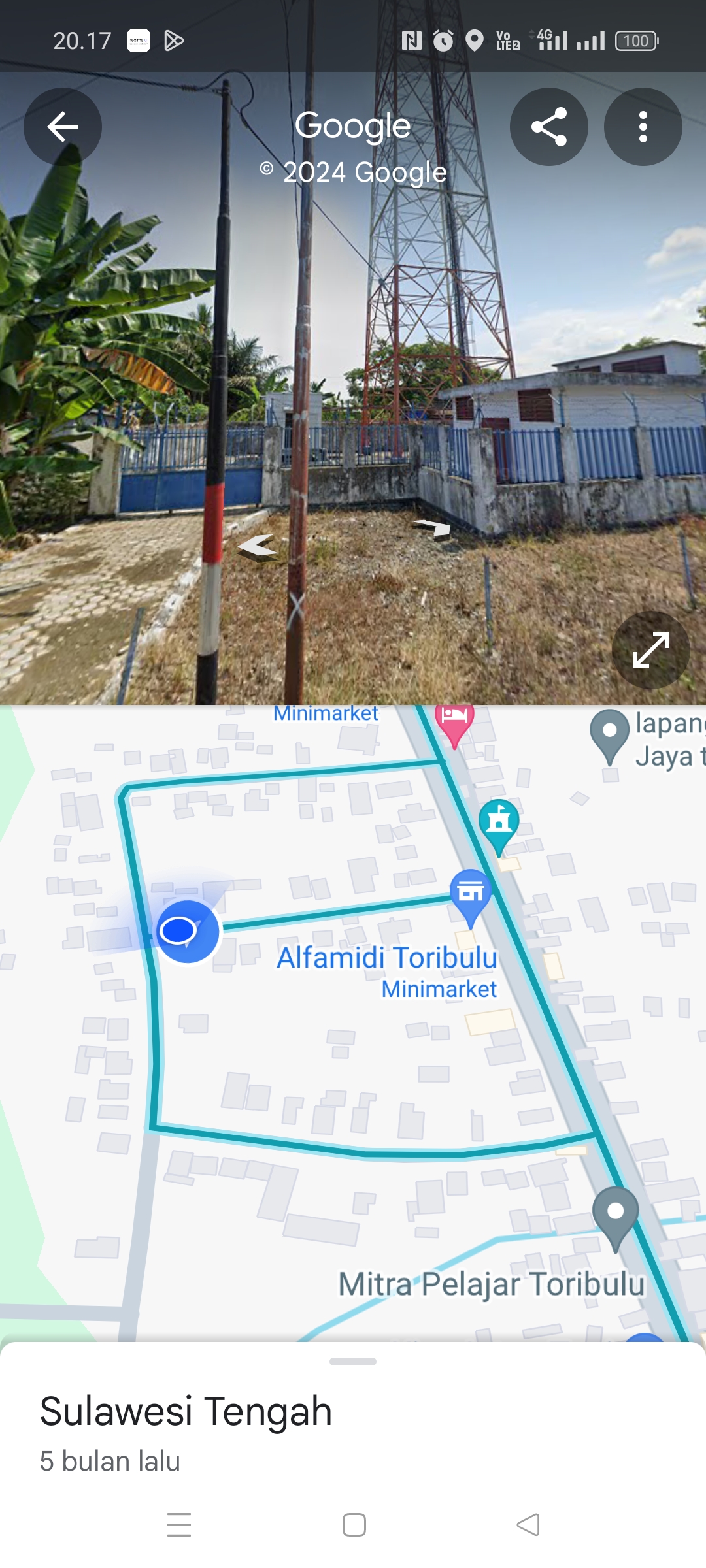This screenshot has width=706, height=1568.
Task: Share this Street View location
Action: [549, 127]
